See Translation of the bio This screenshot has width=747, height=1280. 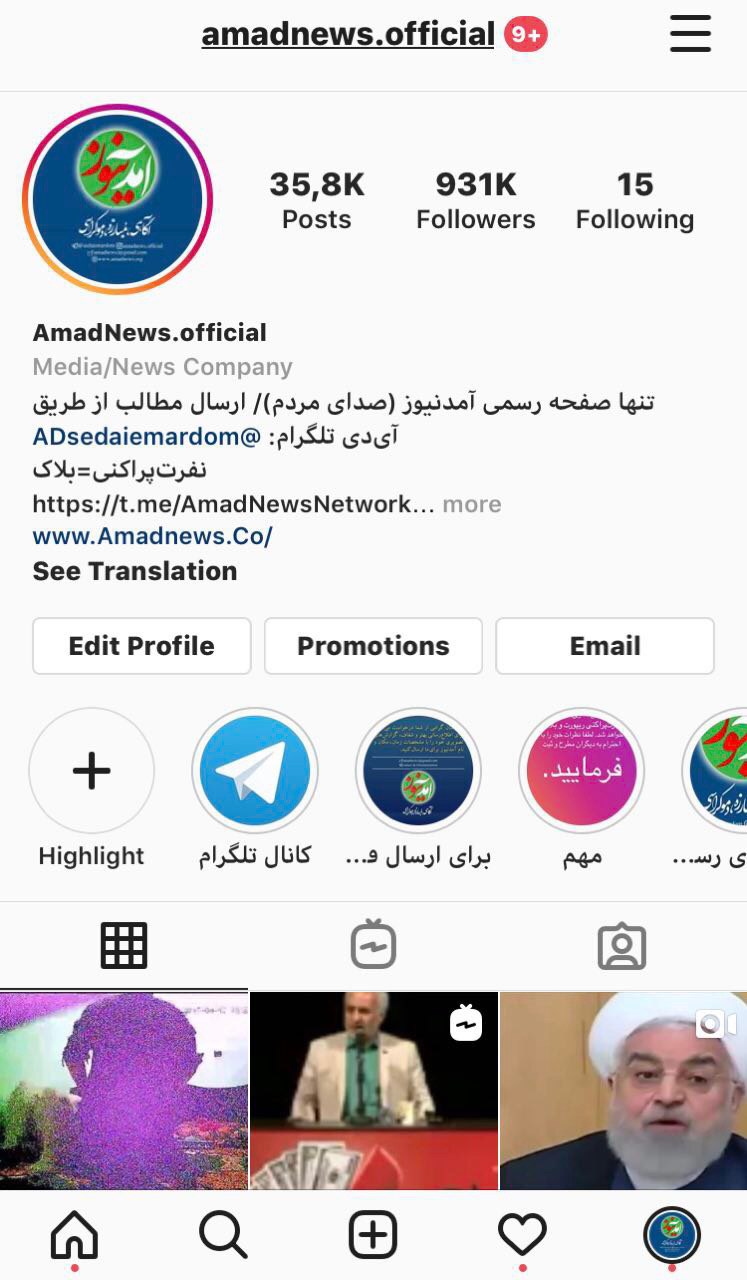tap(135, 571)
